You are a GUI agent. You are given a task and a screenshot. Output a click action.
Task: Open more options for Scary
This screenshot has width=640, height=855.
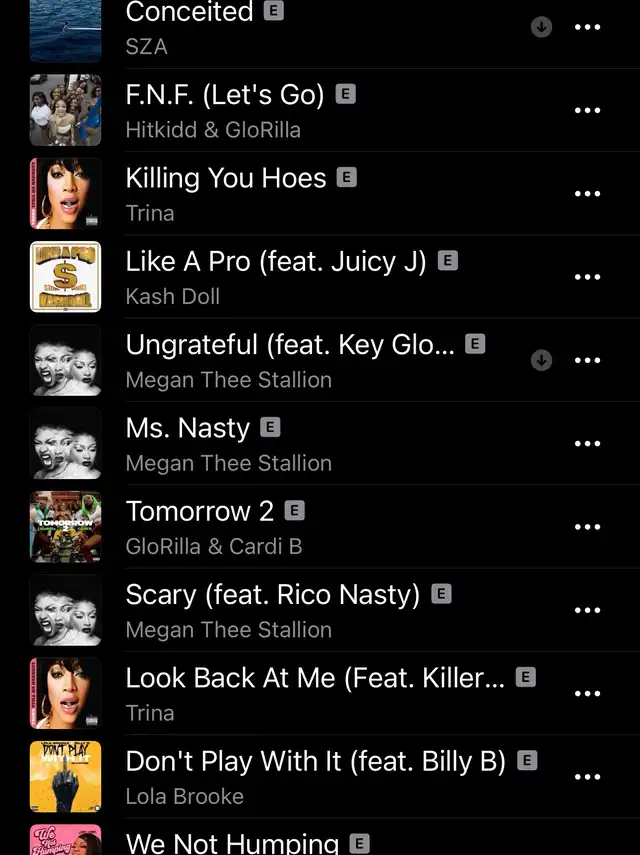click(587, 610)
